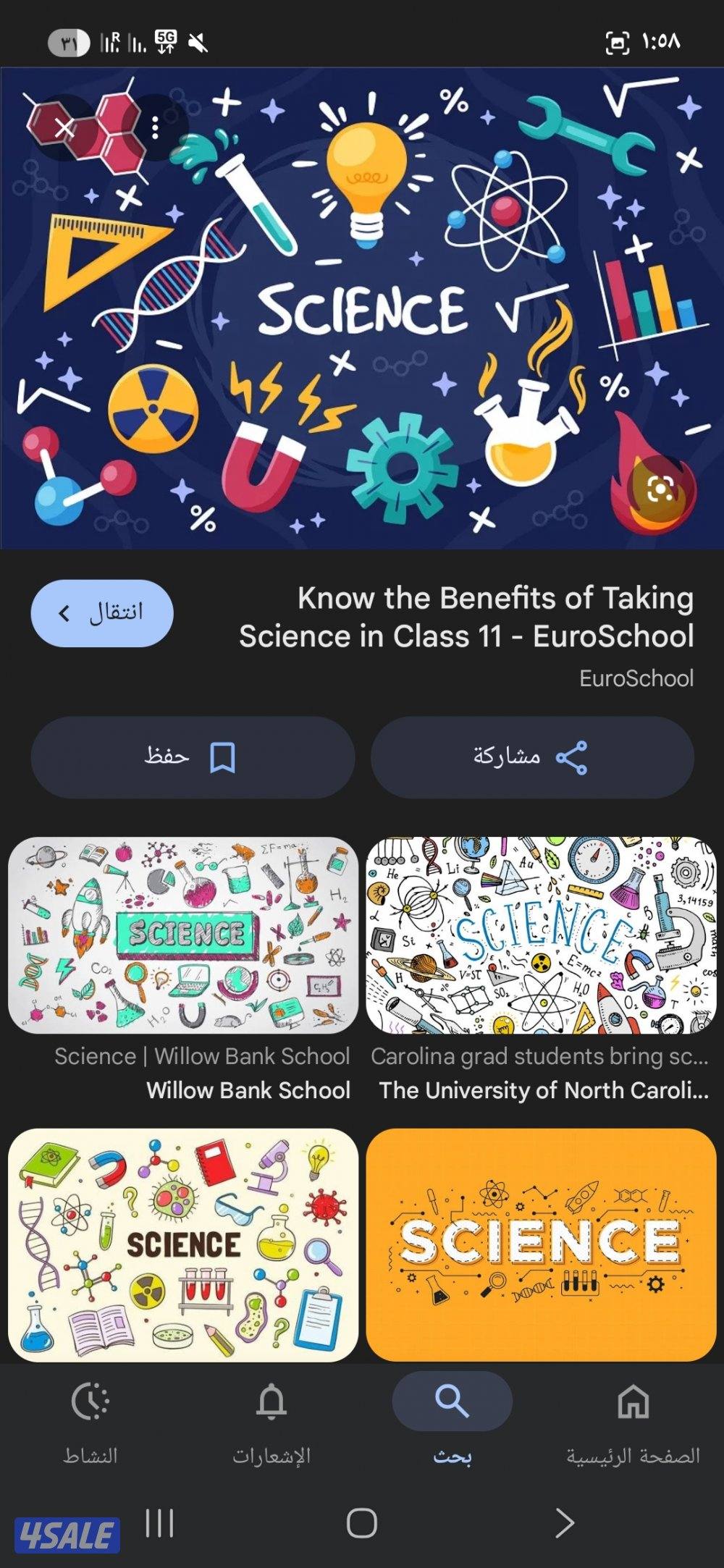Open the three-dot overflow menu on the image
Viewport: 724px width, 1568px height.
[154, 128]
